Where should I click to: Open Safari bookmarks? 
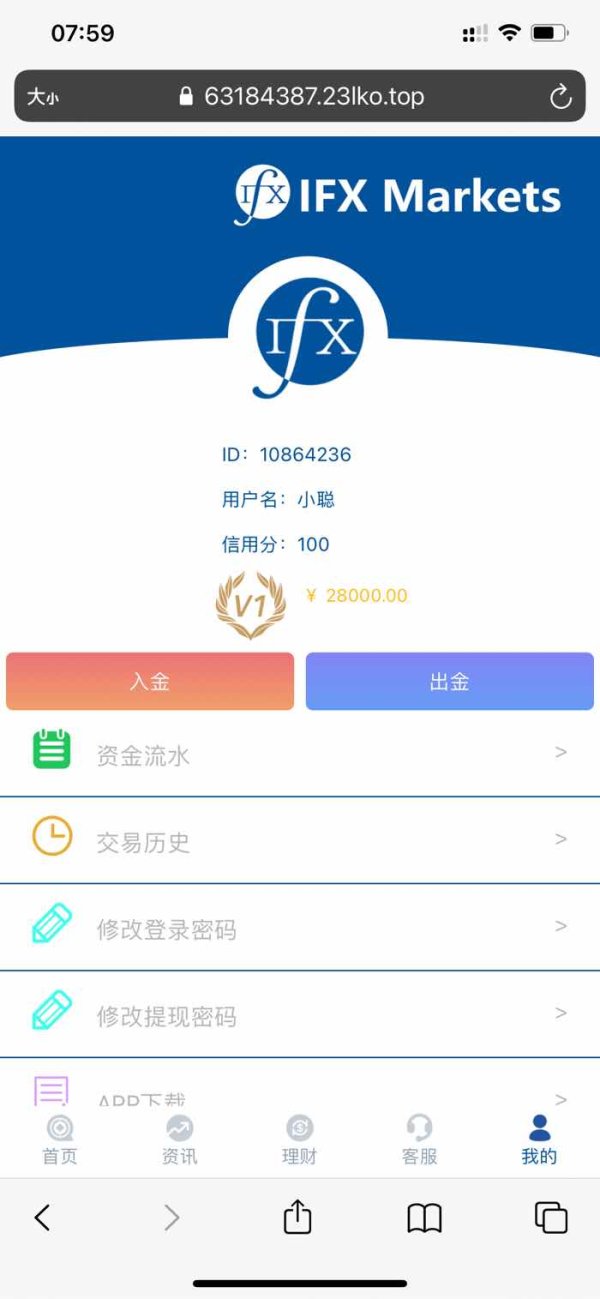point(425,1218)
